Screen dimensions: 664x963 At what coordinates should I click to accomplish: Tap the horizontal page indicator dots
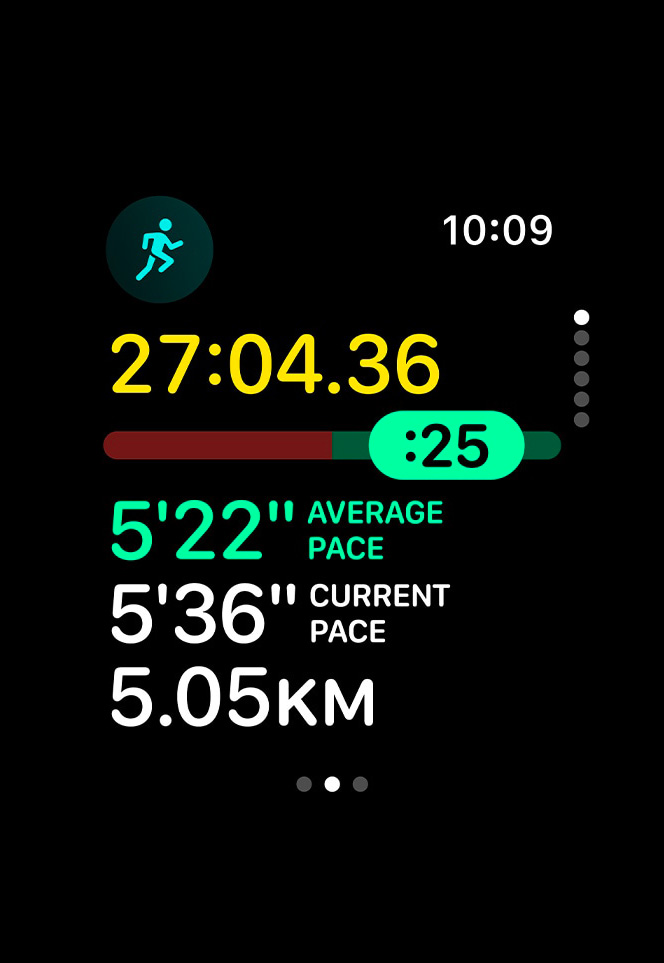[332, 784]
